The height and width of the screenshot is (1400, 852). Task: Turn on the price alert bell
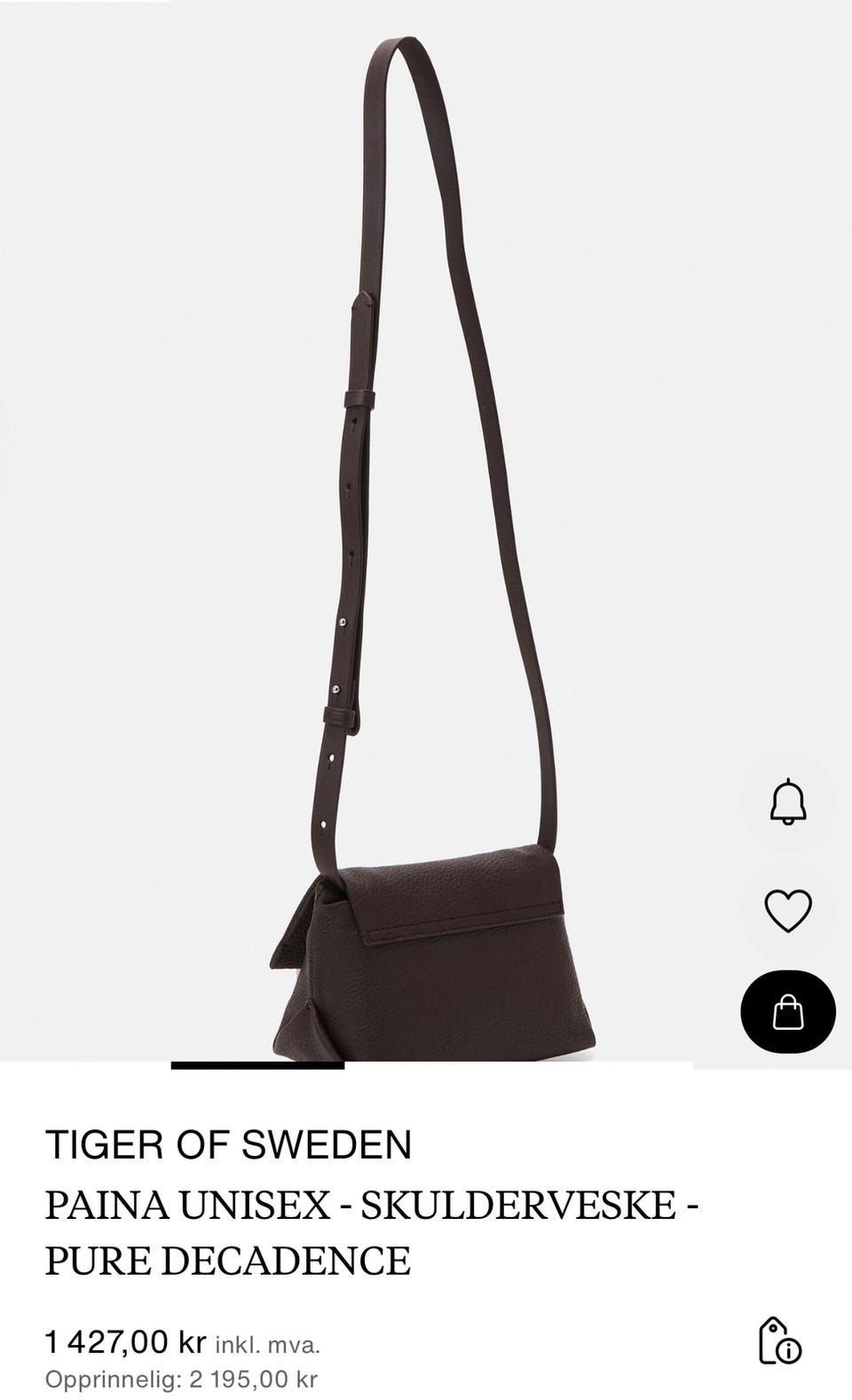pos(787,803)
